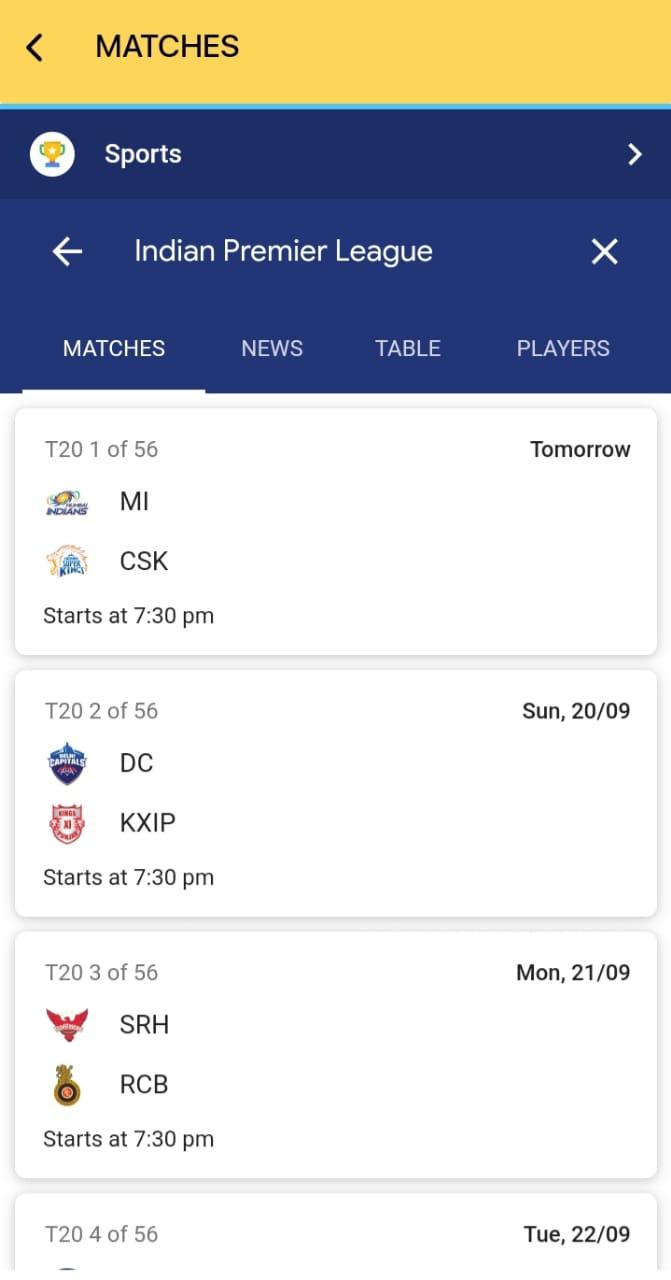Switch to the NEWS tab
671x1280 pixels.
272,349
